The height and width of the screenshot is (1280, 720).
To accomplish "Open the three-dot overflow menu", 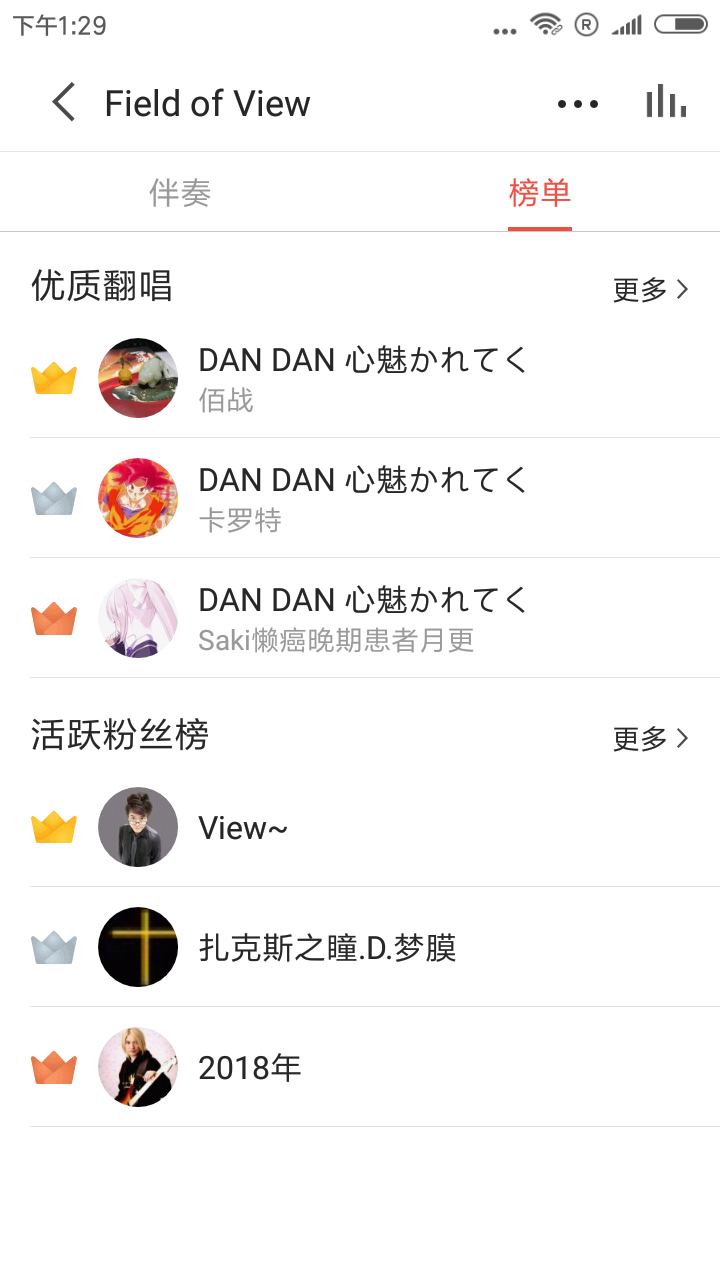I will coord(578,103).
